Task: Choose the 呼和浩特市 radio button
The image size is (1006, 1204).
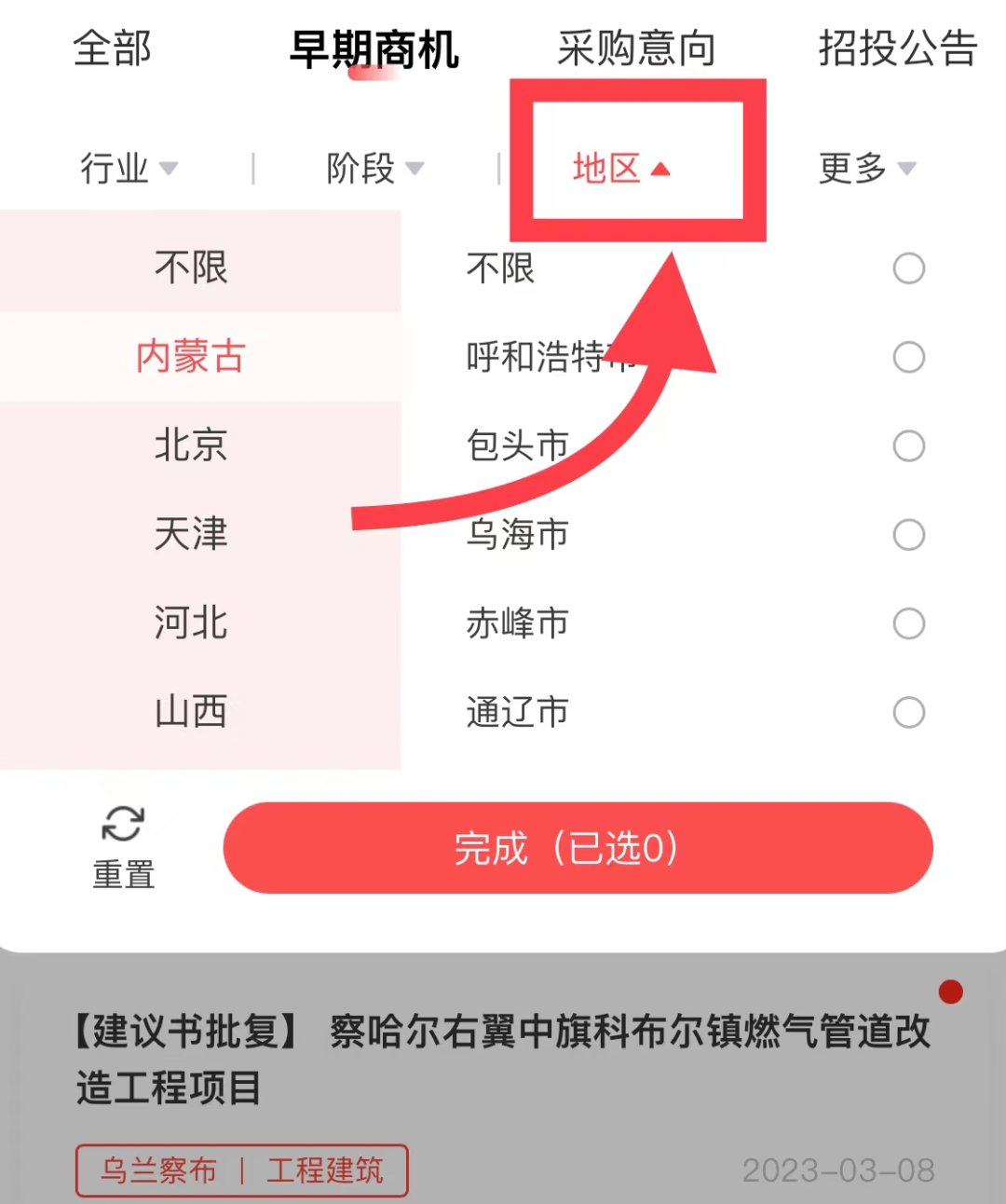Action: [908, 357]
